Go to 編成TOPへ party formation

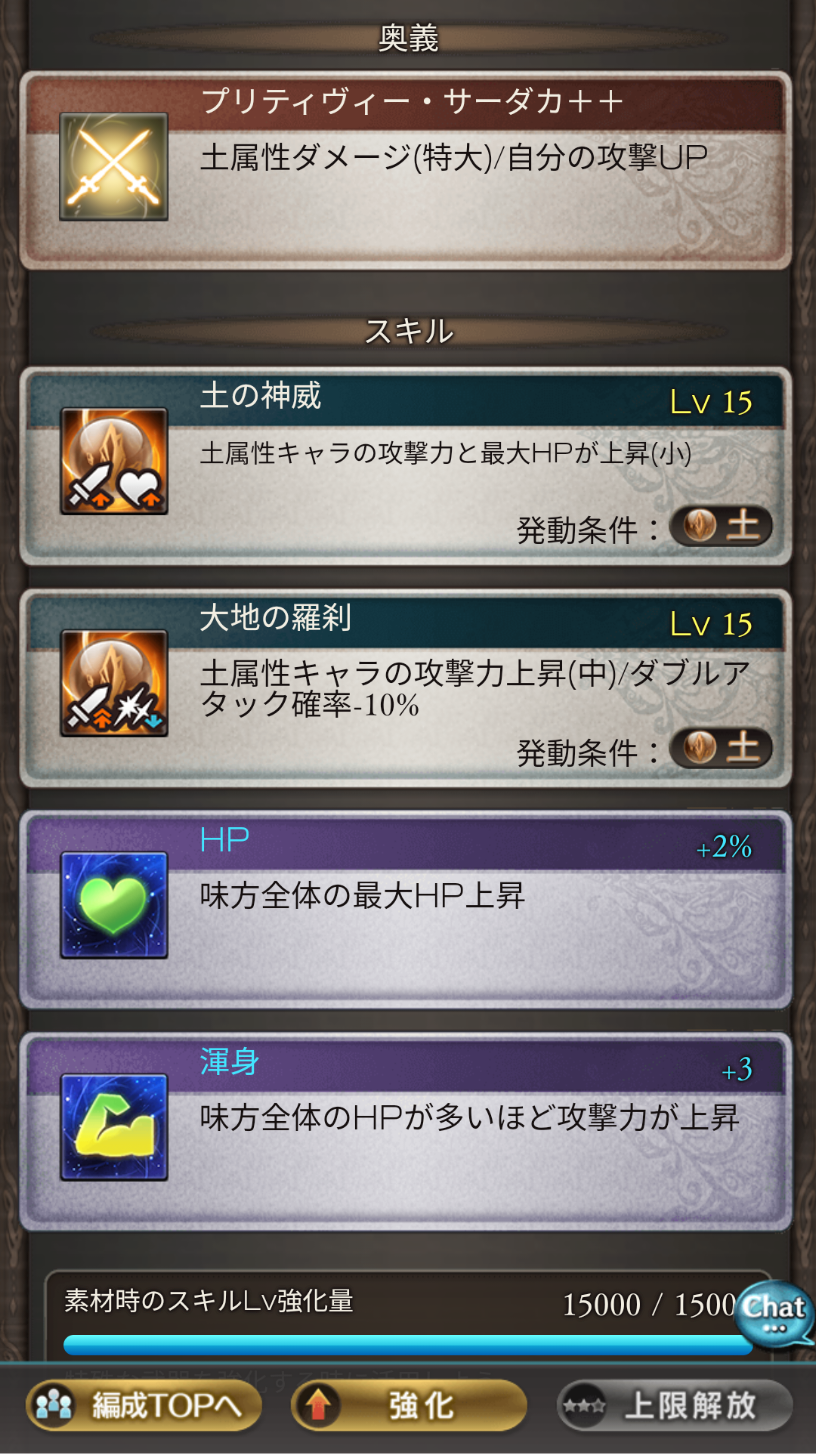click(144, 1406)
